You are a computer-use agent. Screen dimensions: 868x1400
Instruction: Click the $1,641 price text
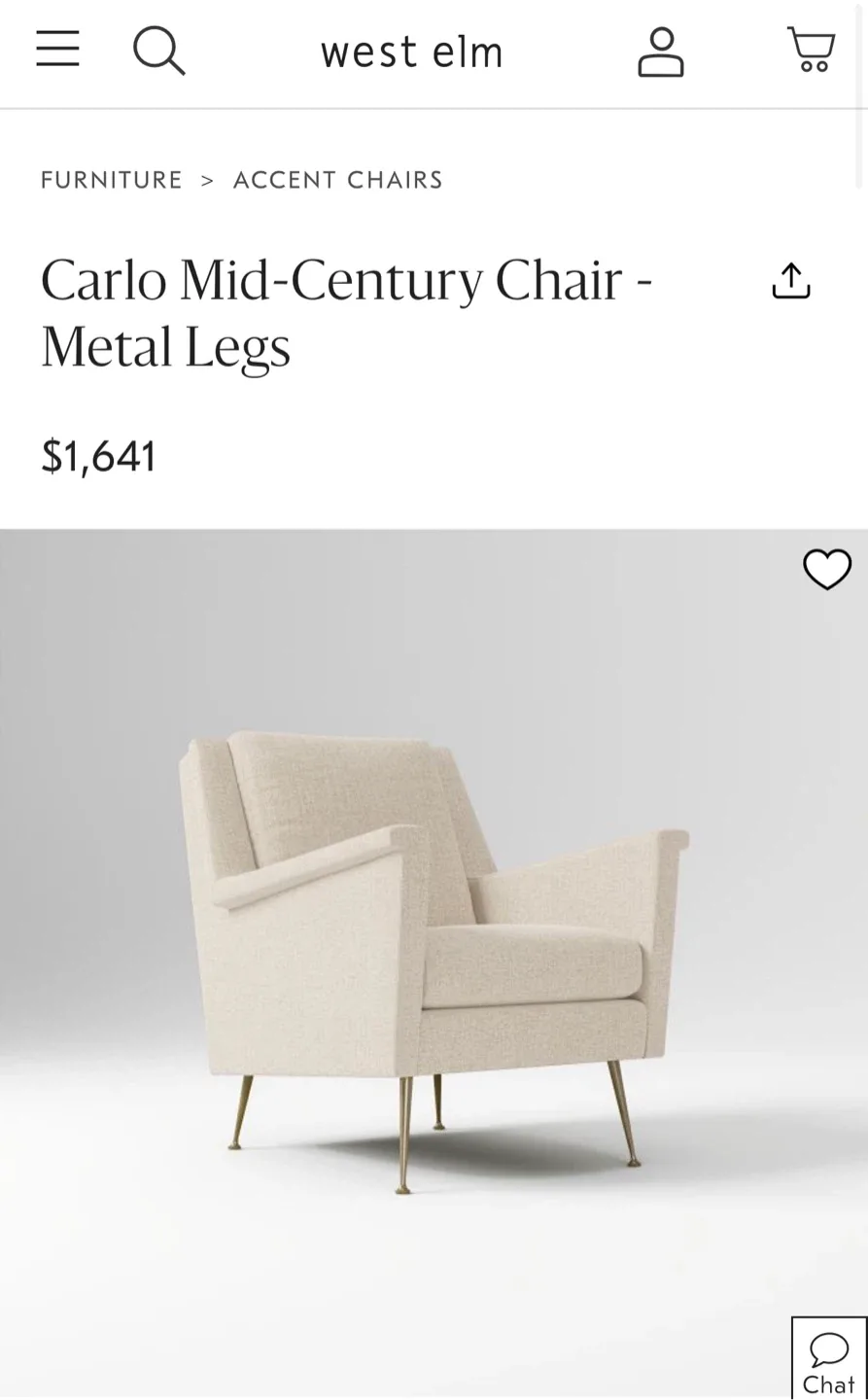pos(97,455)
